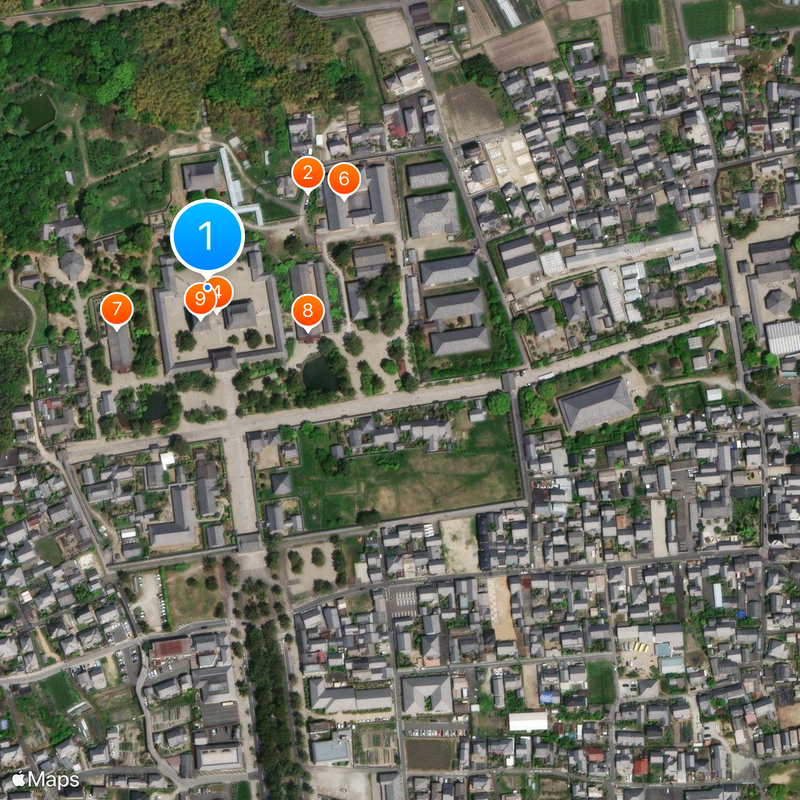Open map pin number 6
This screenshot has width=800, height=800.
coord(344,179)
